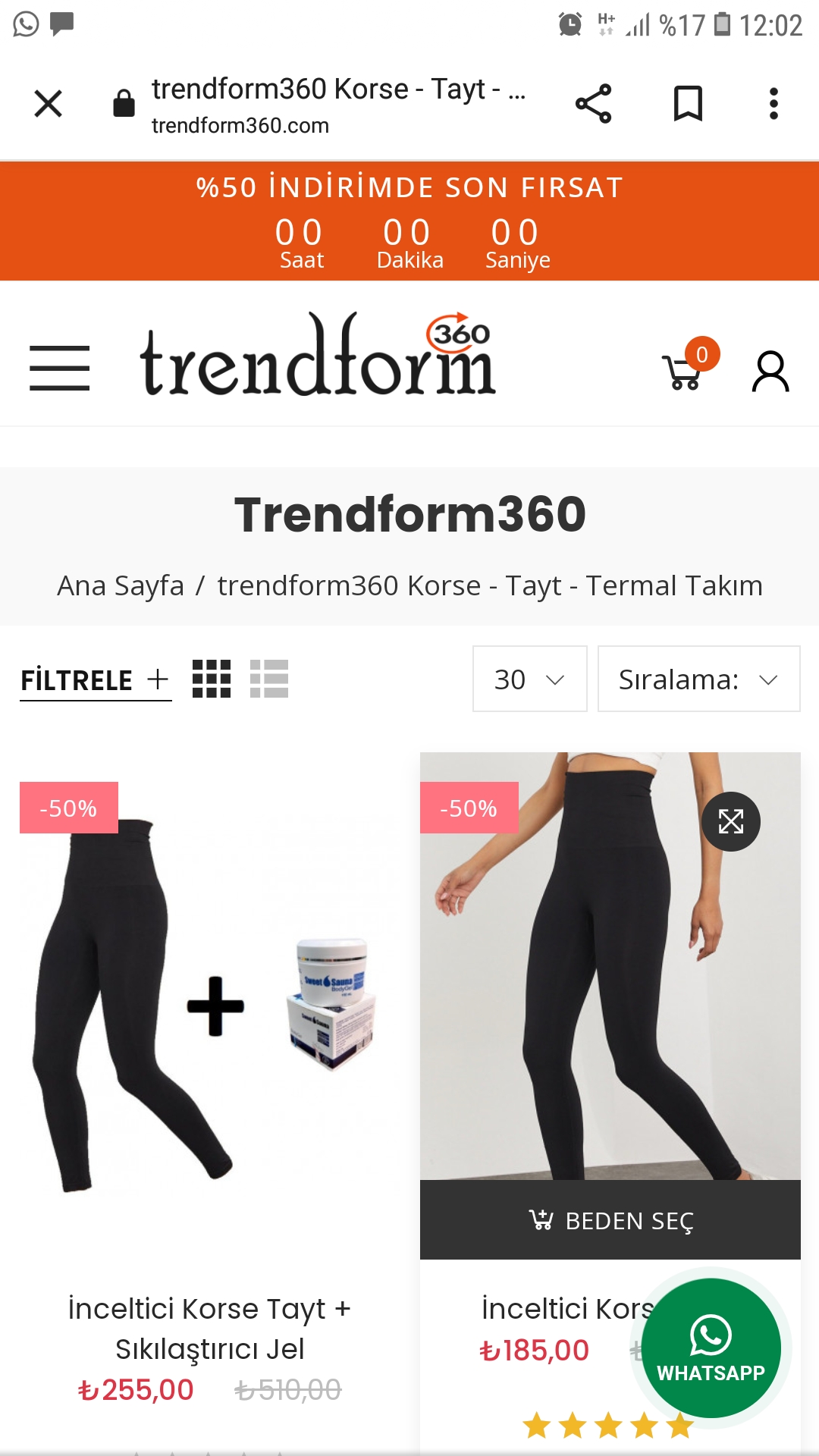Open the shopping cart
Viewport: 819px width, 1456px height.
684,372
